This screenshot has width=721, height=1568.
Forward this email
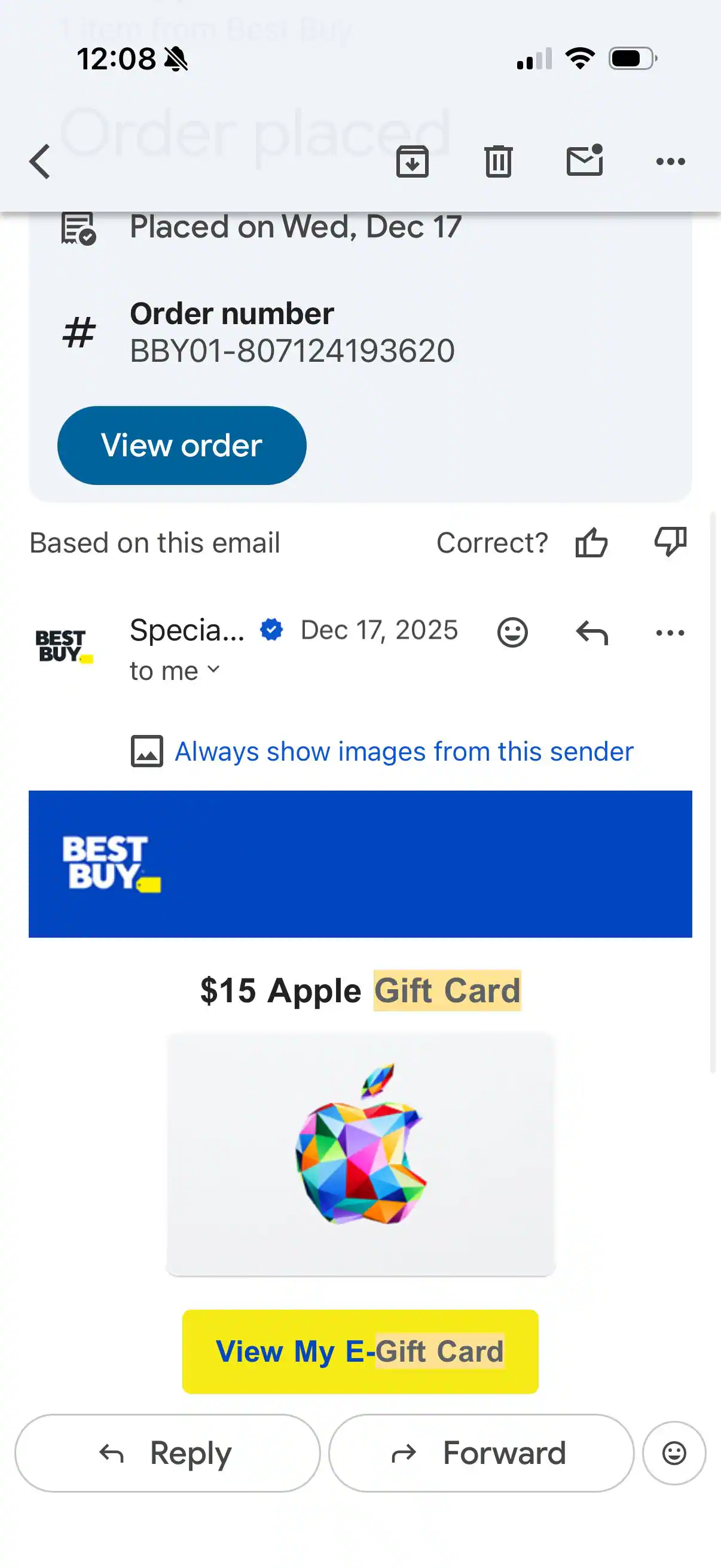(x=481, y=1454)
